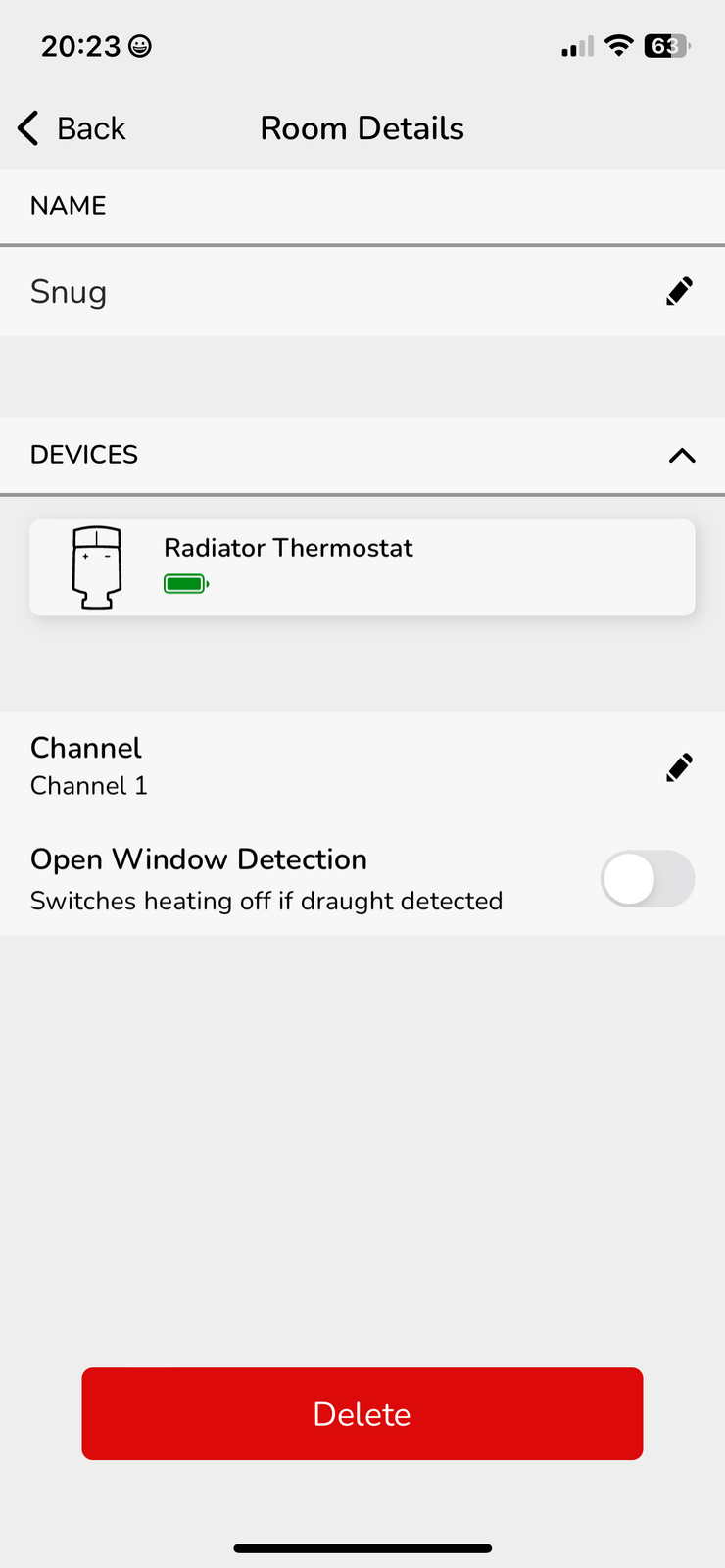Collapse the Devices section
Viewport: 725px width, 1568px height.
click(681, 455)
